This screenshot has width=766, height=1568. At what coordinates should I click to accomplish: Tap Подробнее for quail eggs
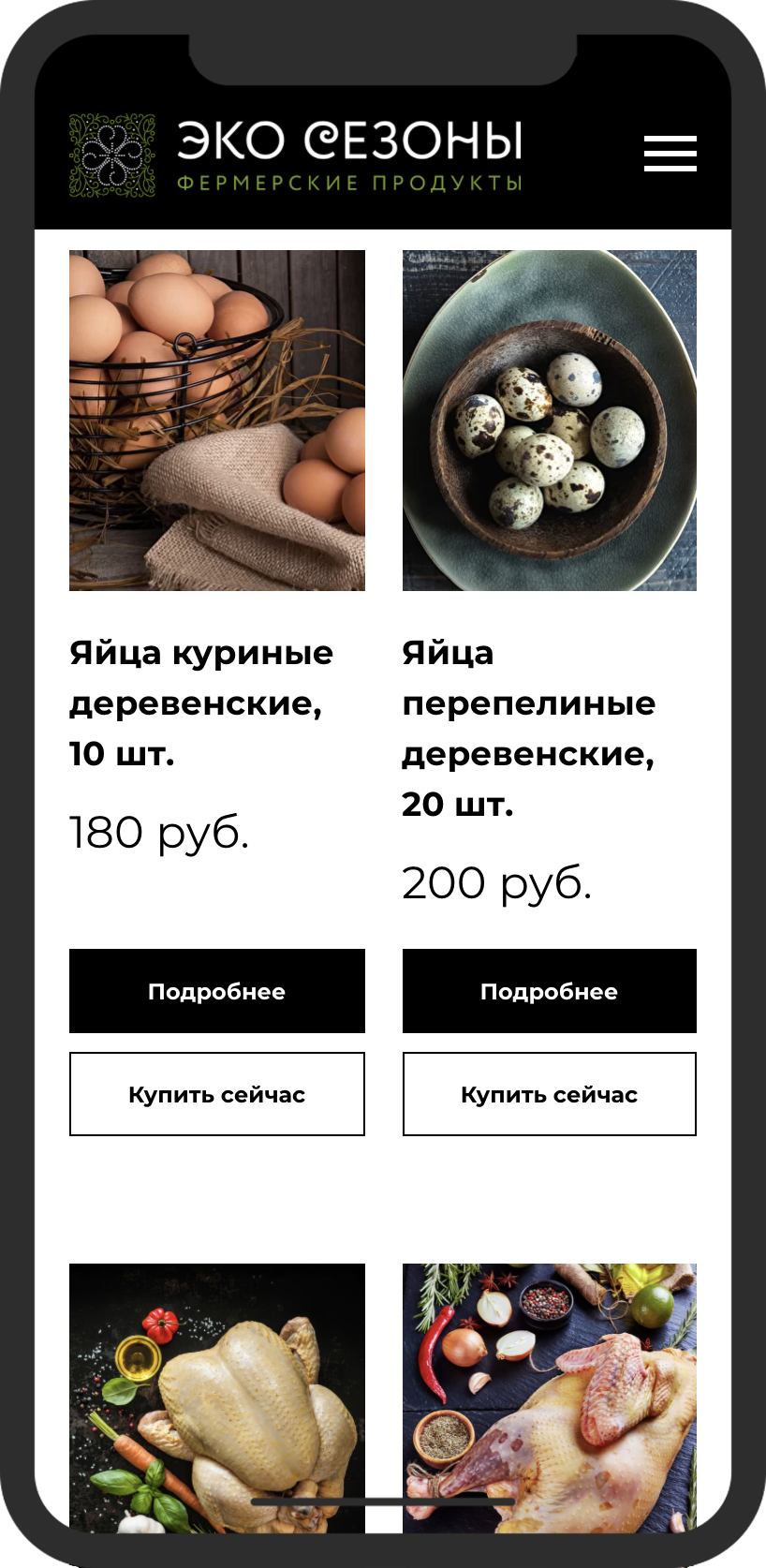(x=549, y=991)
